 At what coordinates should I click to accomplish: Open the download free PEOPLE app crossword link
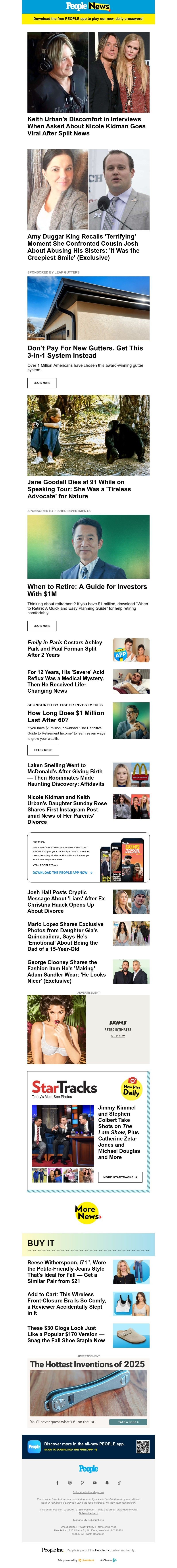click(88, 19)
